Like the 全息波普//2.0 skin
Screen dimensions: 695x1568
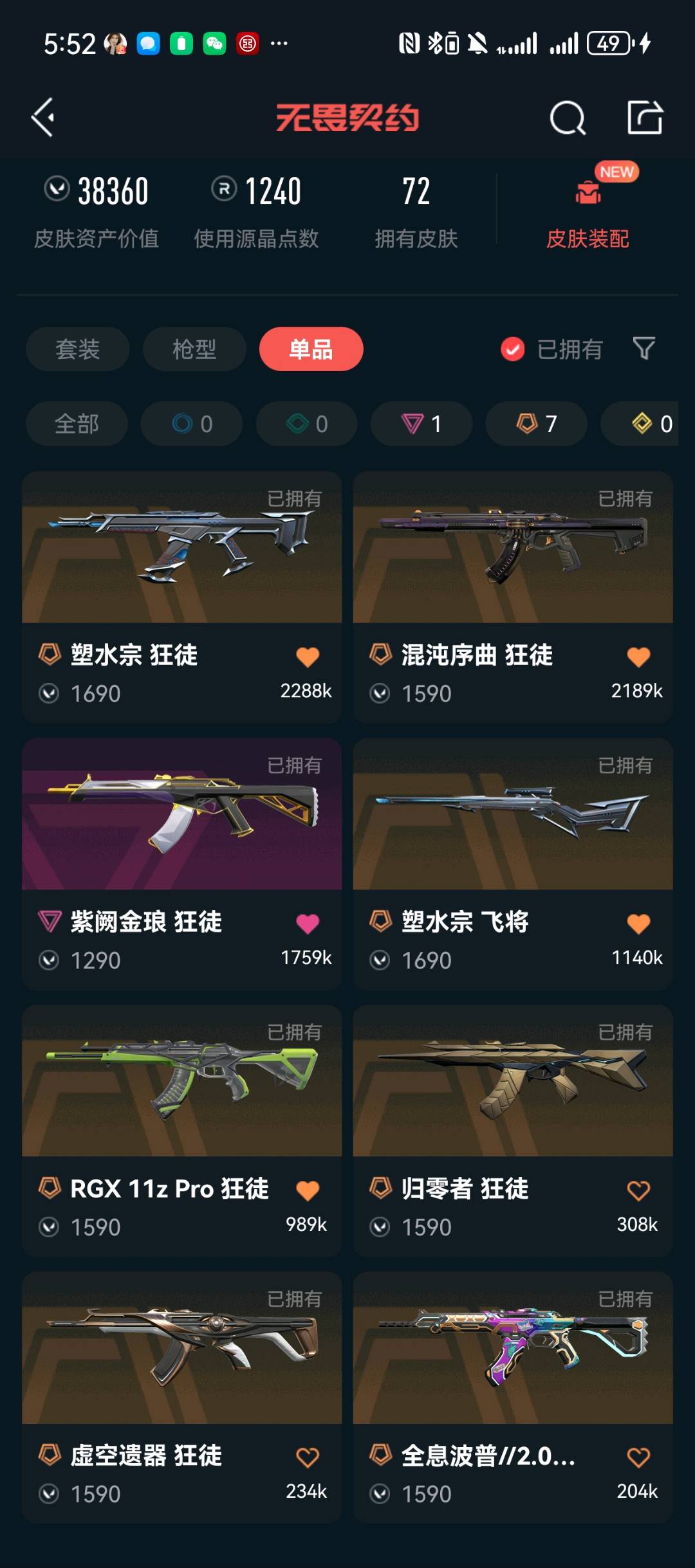click(638, 1457)
